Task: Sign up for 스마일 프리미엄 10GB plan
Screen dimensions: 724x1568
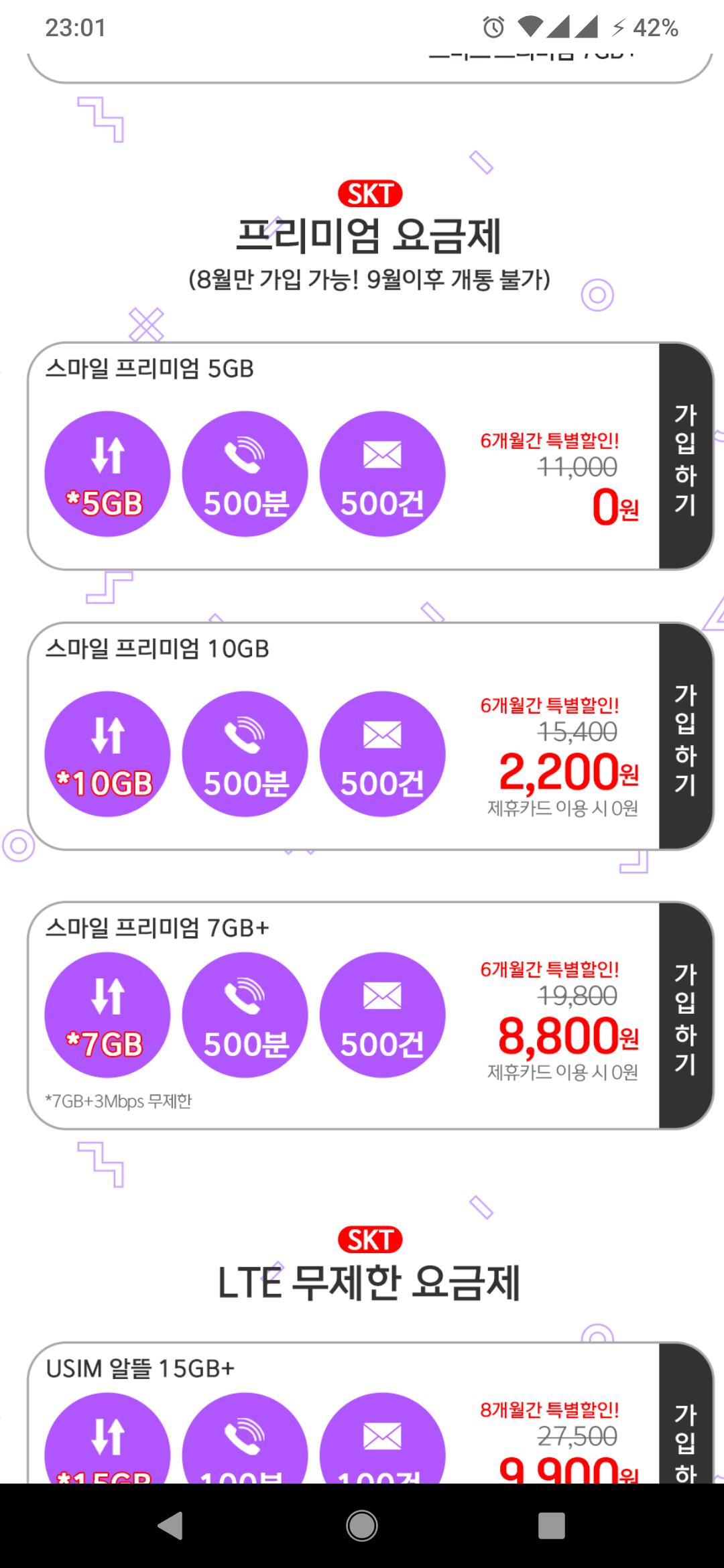Action: pyautogui.click(x=686, y=736)
